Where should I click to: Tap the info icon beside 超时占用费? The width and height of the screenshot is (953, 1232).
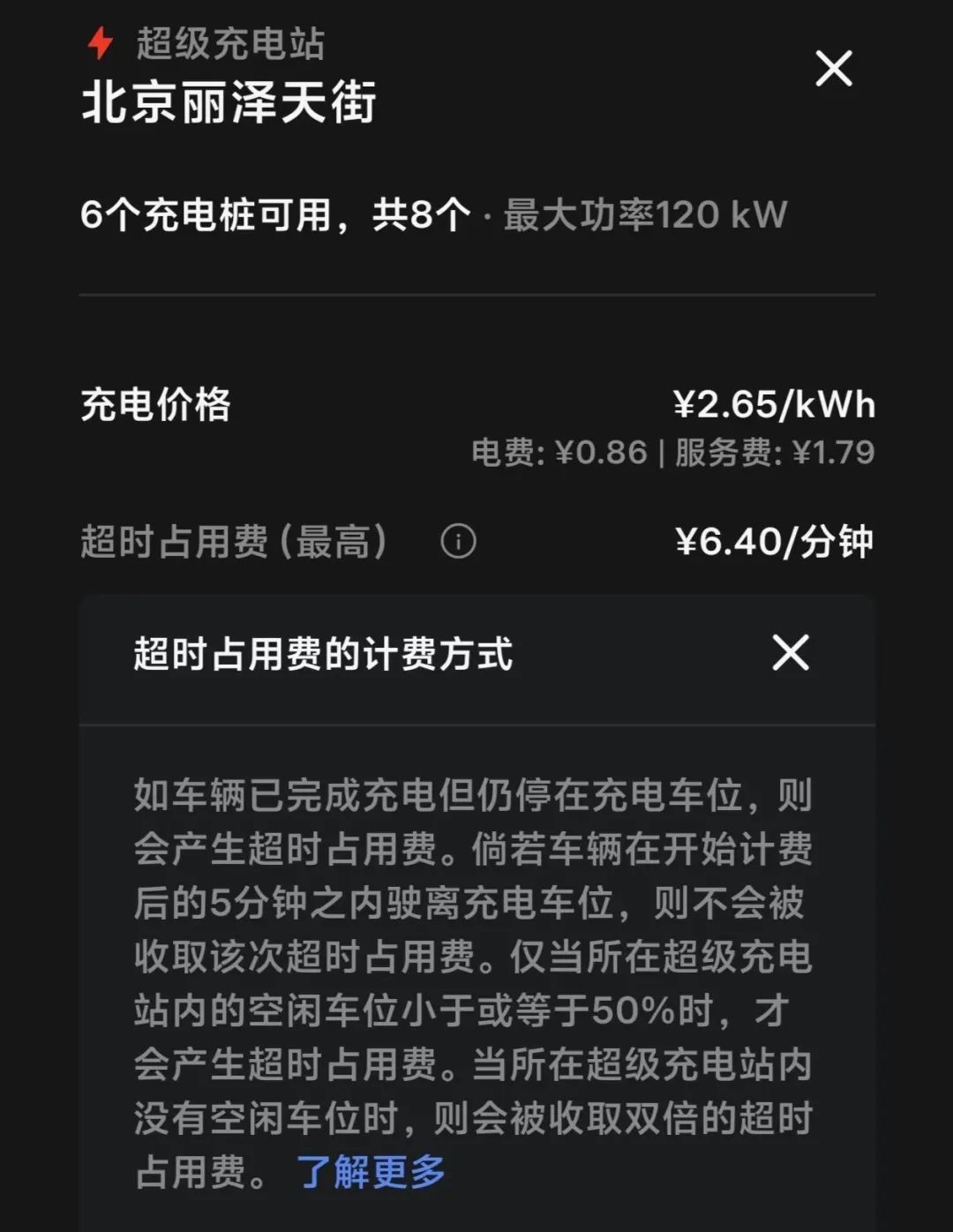[x=458, y=541]
